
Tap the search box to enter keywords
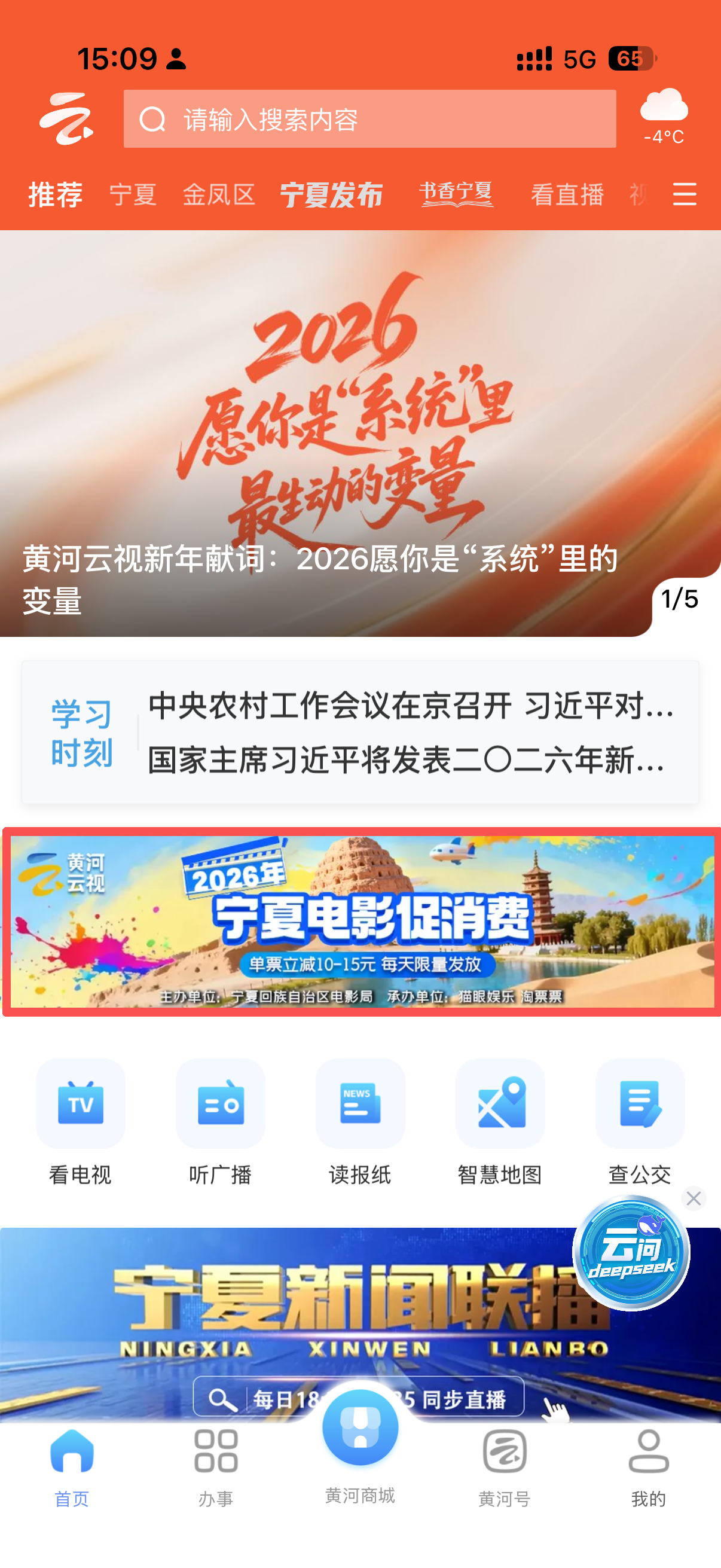click(x=369, y=120)
